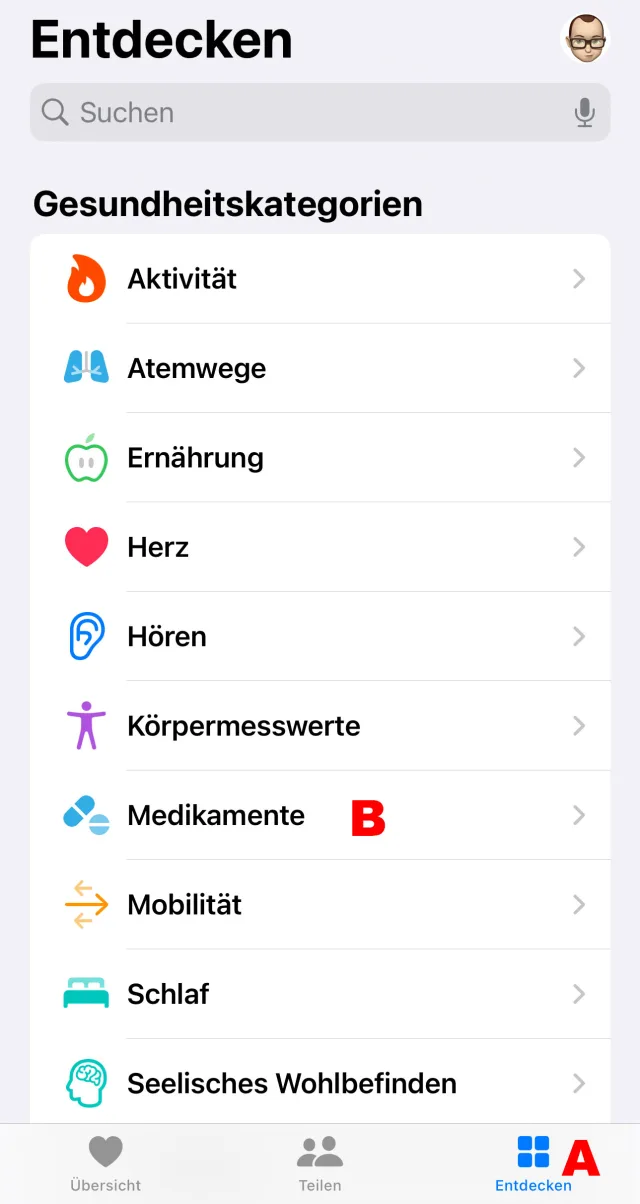Viewport: 640px width, 1204px height.
Task: Open the profile avatar
Action: coord(585,39)
